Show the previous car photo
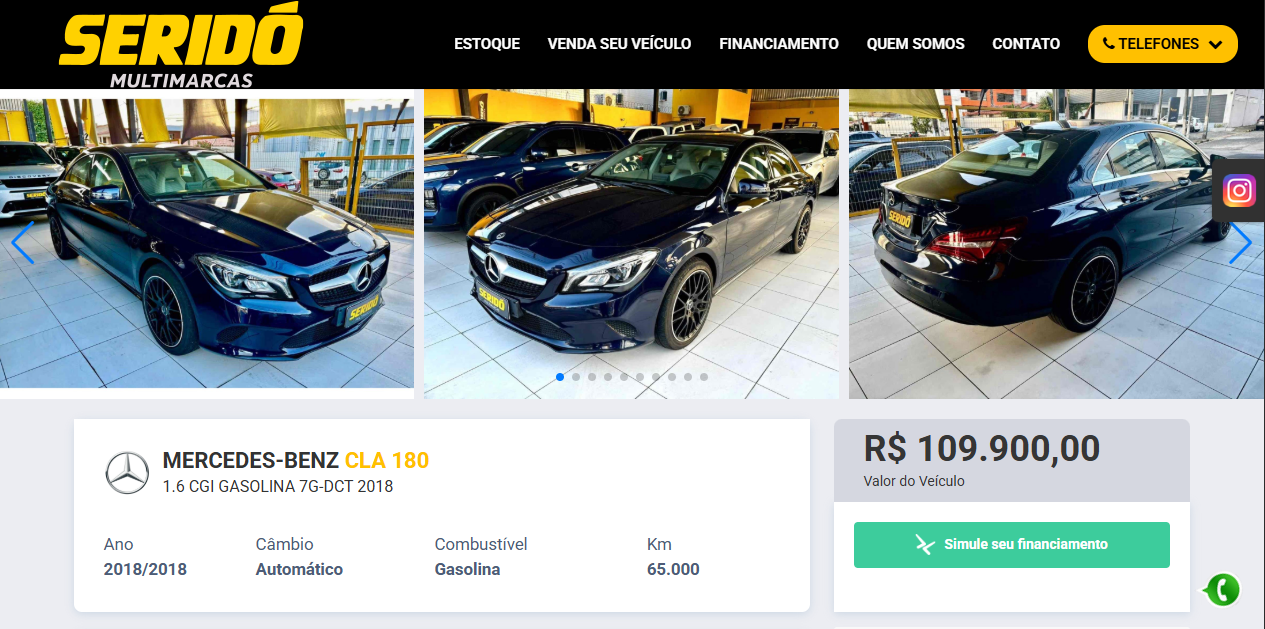Image resolution: width=1265 pixels, height=629 pixels. tap(22, 243)
